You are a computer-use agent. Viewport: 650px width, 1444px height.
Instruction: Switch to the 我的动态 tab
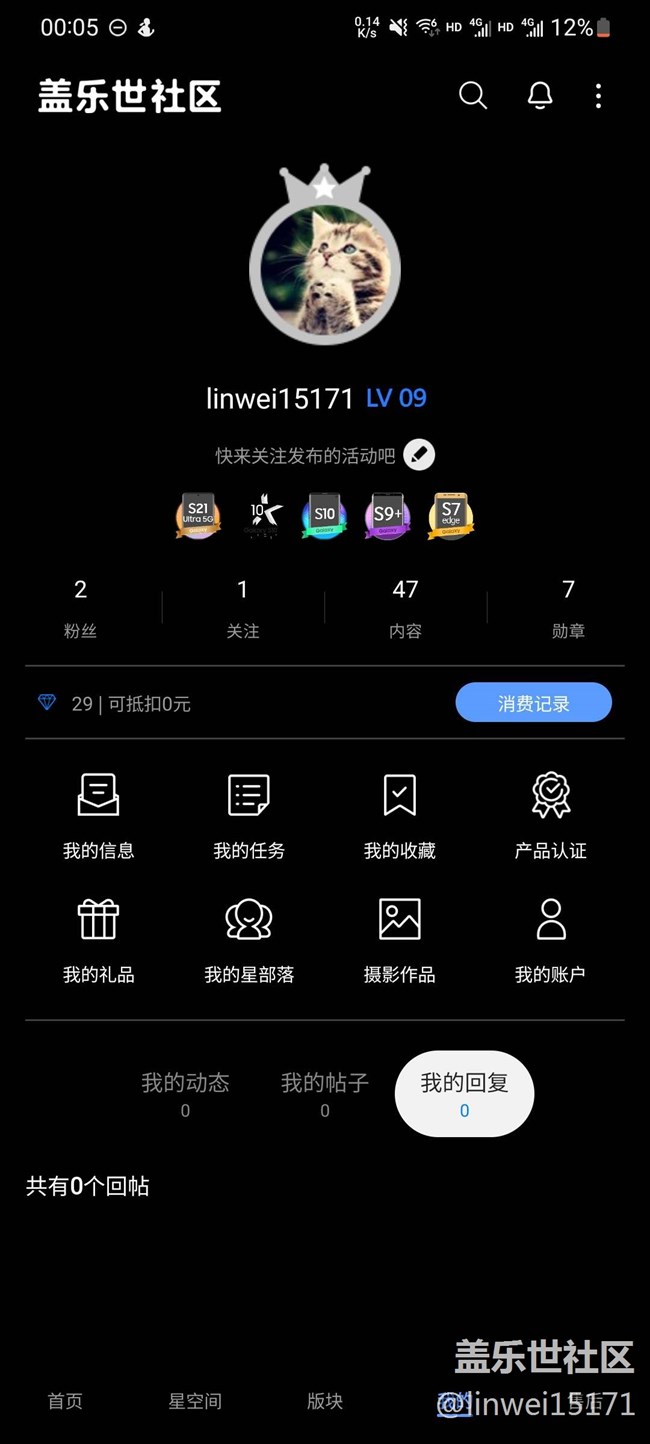185,1093
